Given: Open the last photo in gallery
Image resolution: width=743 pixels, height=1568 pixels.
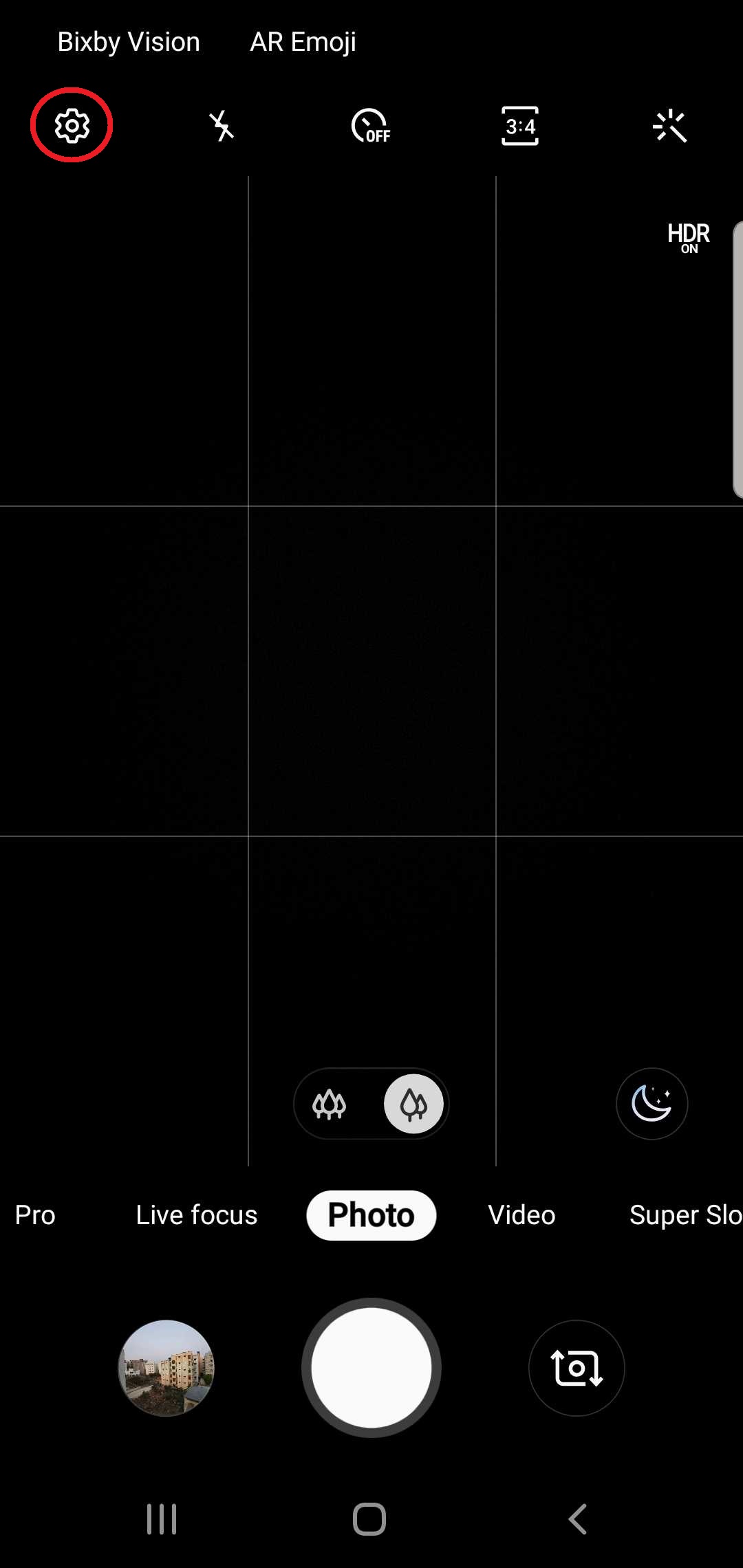Looking at the screenshot, I should [166, 1368].
